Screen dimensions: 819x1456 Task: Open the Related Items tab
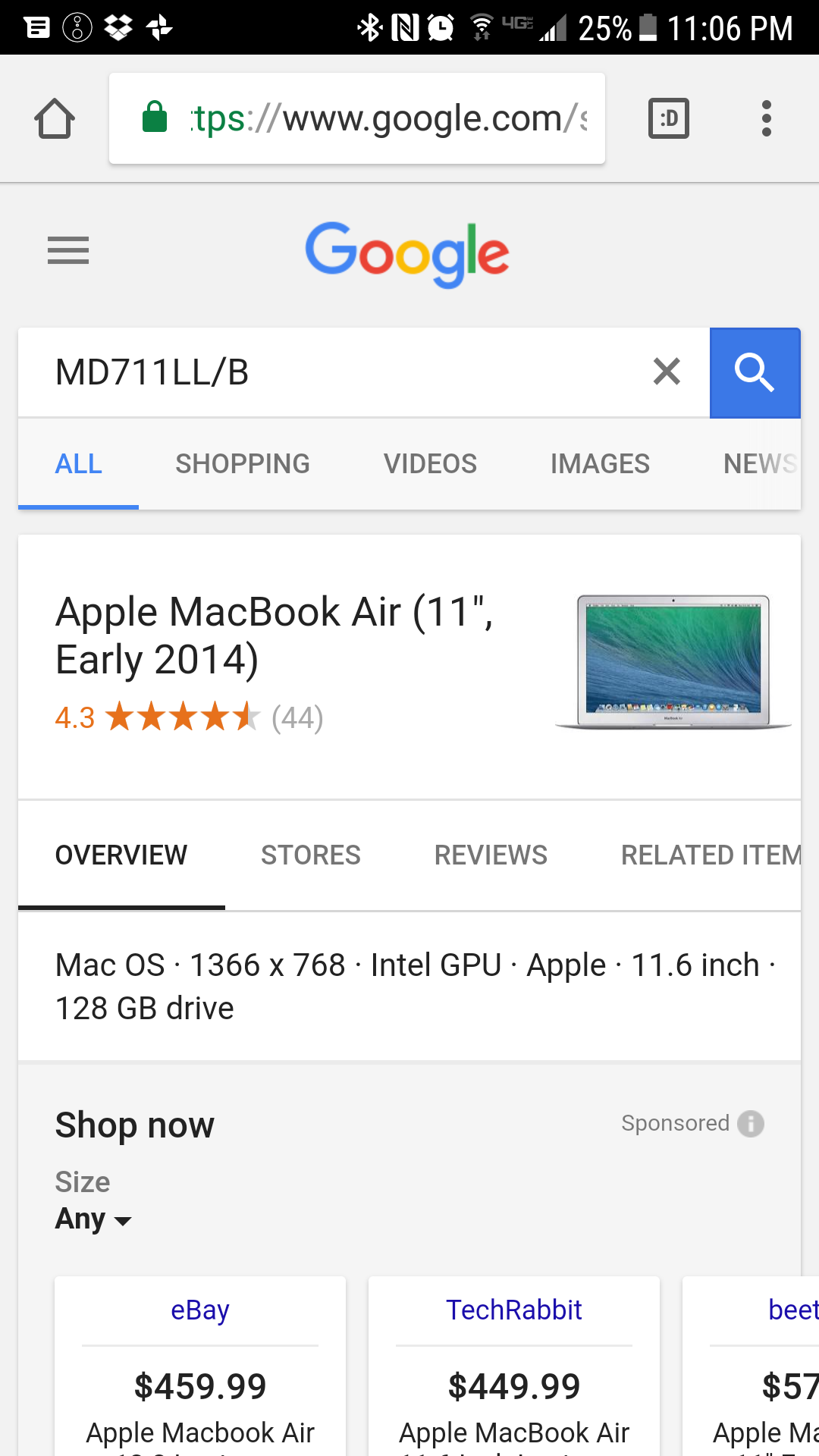[x=710, y=855]
